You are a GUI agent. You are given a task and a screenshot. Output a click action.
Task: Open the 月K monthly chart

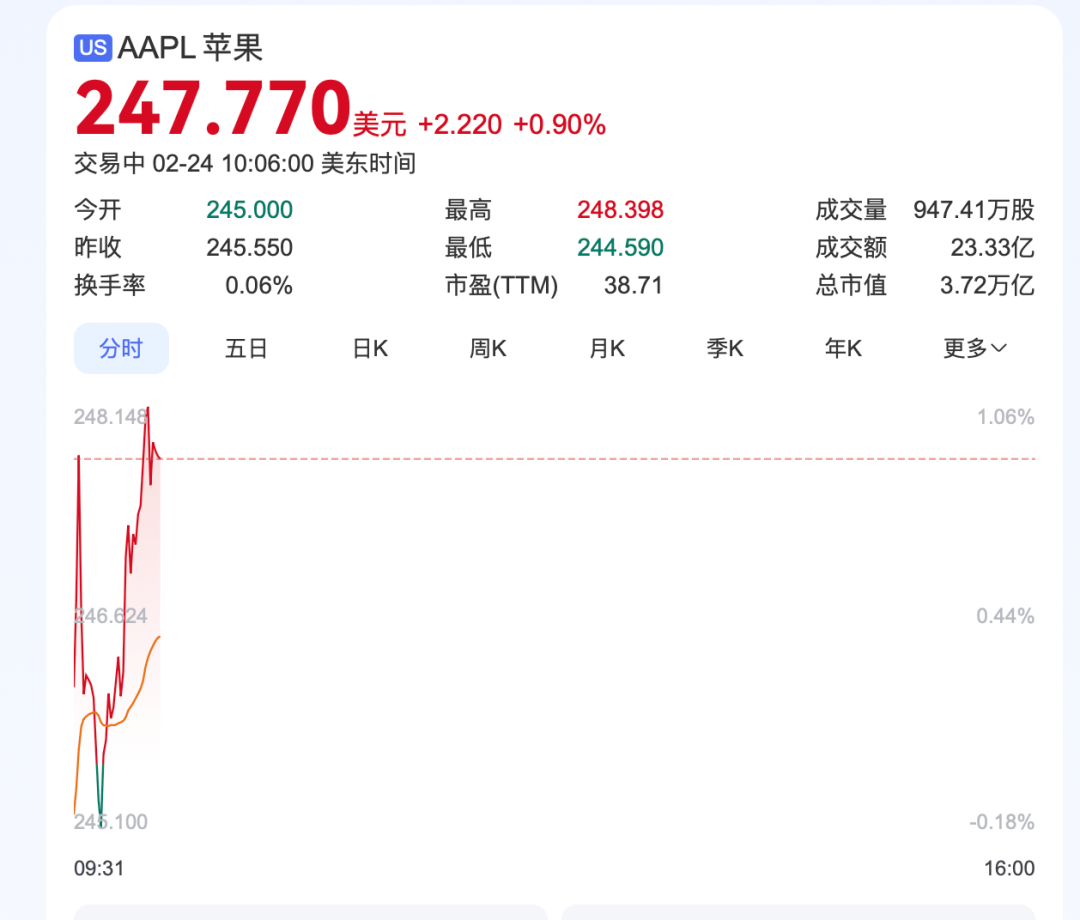coord(607,348)
